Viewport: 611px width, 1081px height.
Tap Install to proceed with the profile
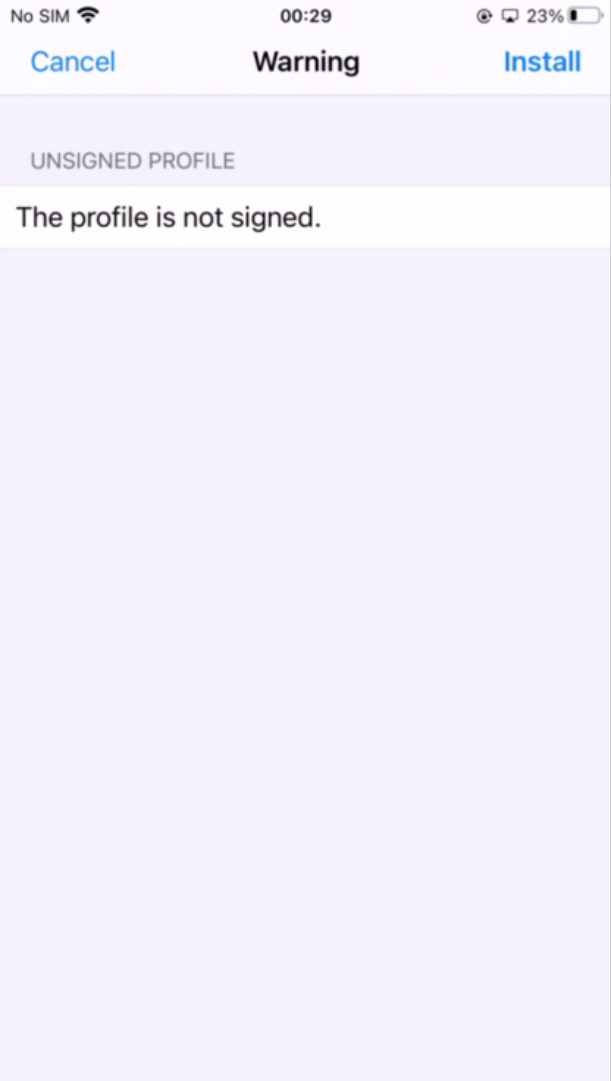(x=541, y=62)
